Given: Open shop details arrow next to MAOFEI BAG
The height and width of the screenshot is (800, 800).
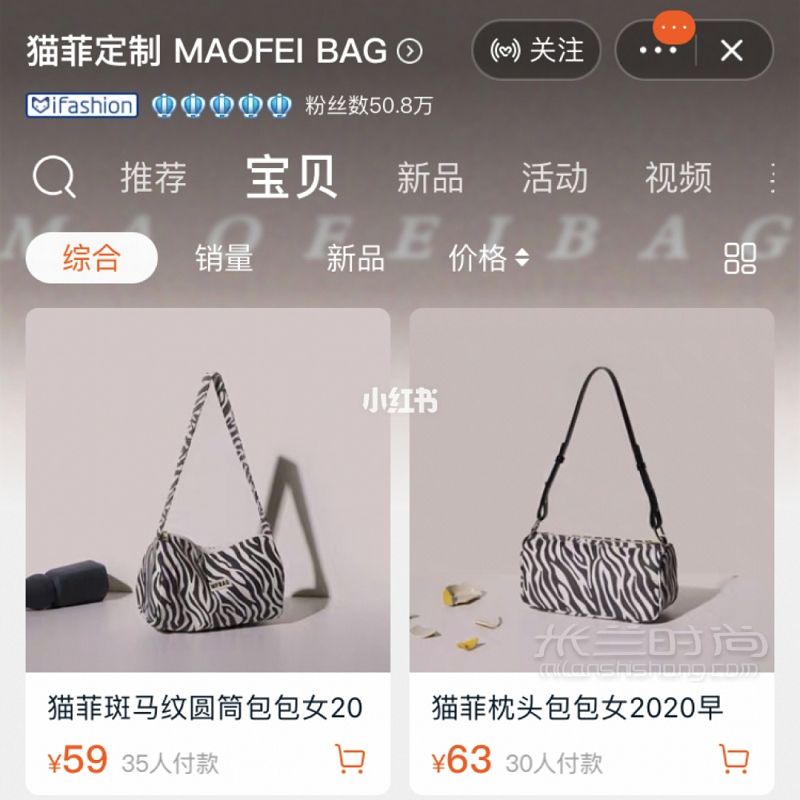Looking at the screenshot, I should tap(410, 52).
